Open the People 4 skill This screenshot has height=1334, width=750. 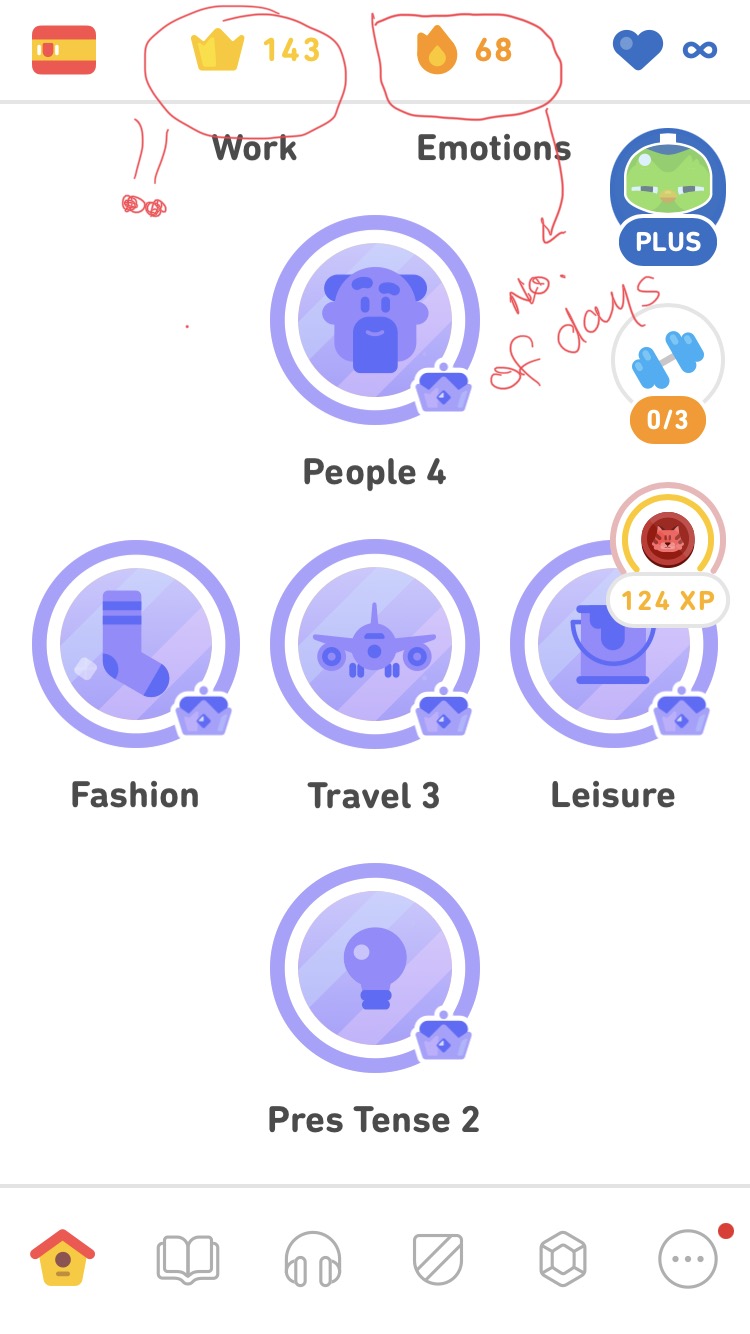click(375, 320)
